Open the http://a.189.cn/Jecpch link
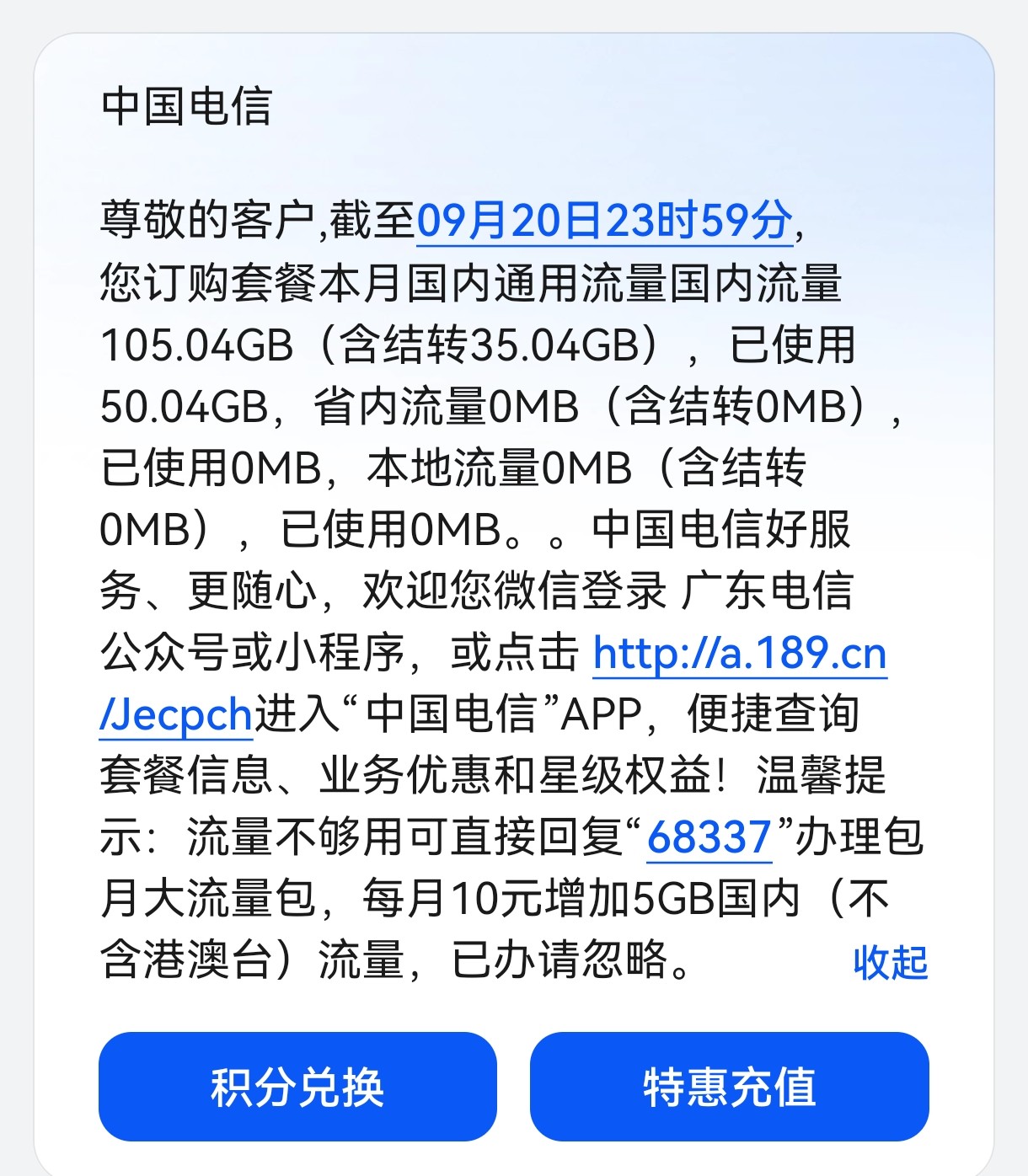1028x1176 pixels. point(739,654)
